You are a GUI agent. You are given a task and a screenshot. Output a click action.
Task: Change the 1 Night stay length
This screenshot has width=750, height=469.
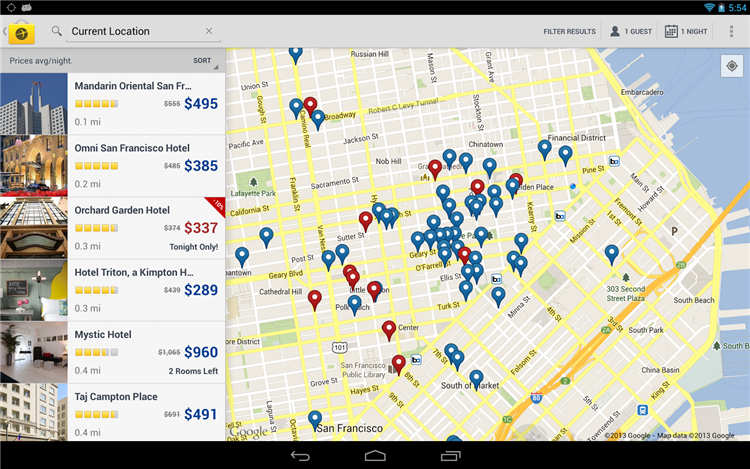pyautogui.click(x=686, y=32)
